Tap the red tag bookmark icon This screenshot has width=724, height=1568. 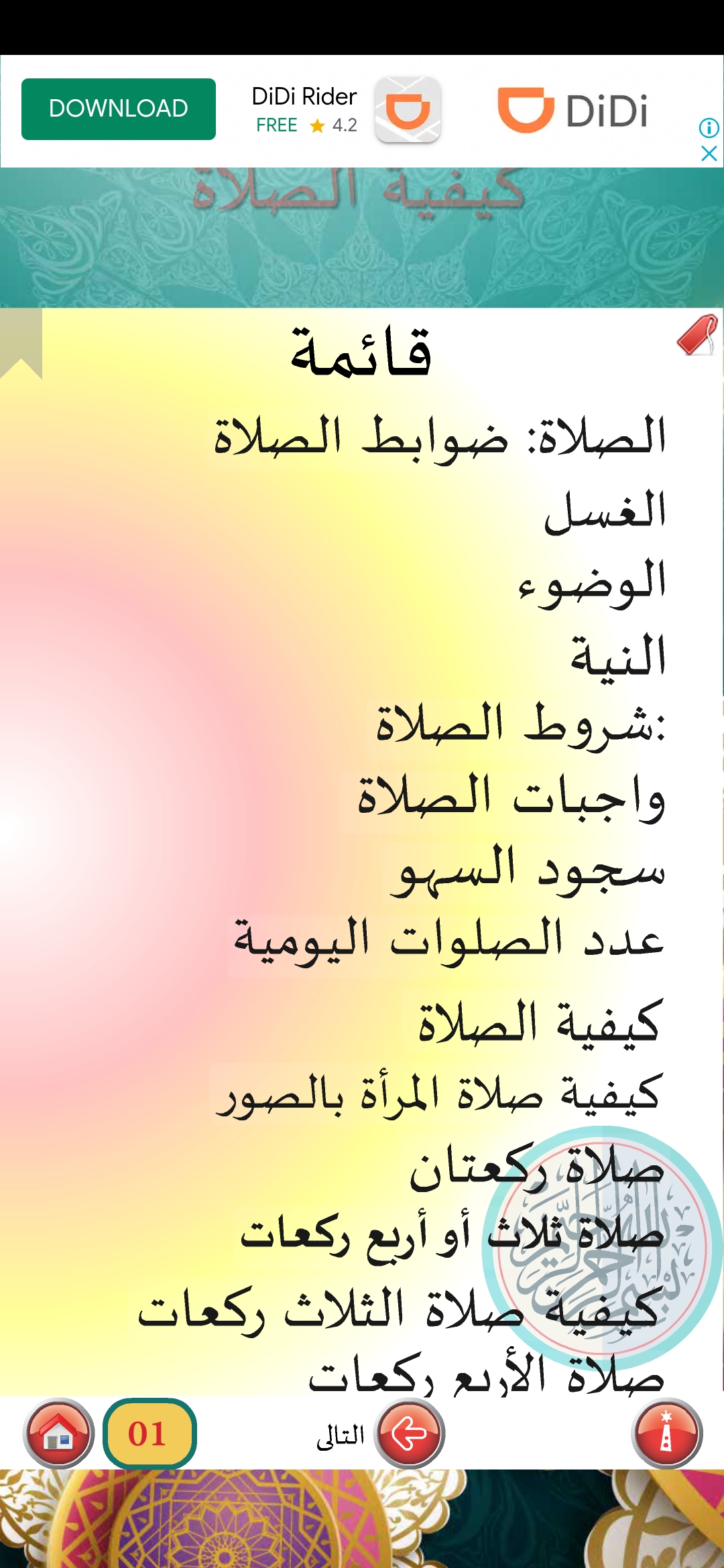pos(697,335)
